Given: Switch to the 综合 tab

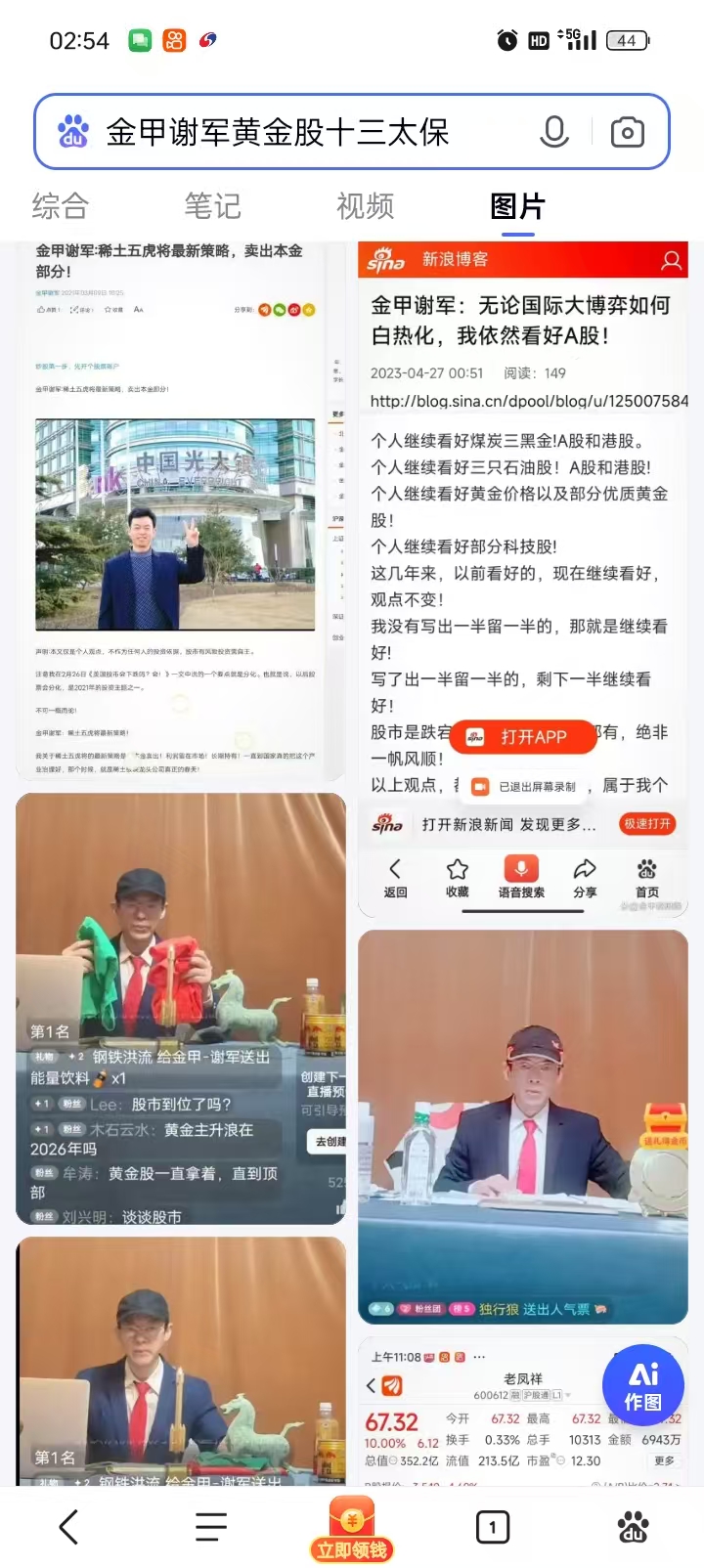Looking at the screenshot, I should click(61, 206).
